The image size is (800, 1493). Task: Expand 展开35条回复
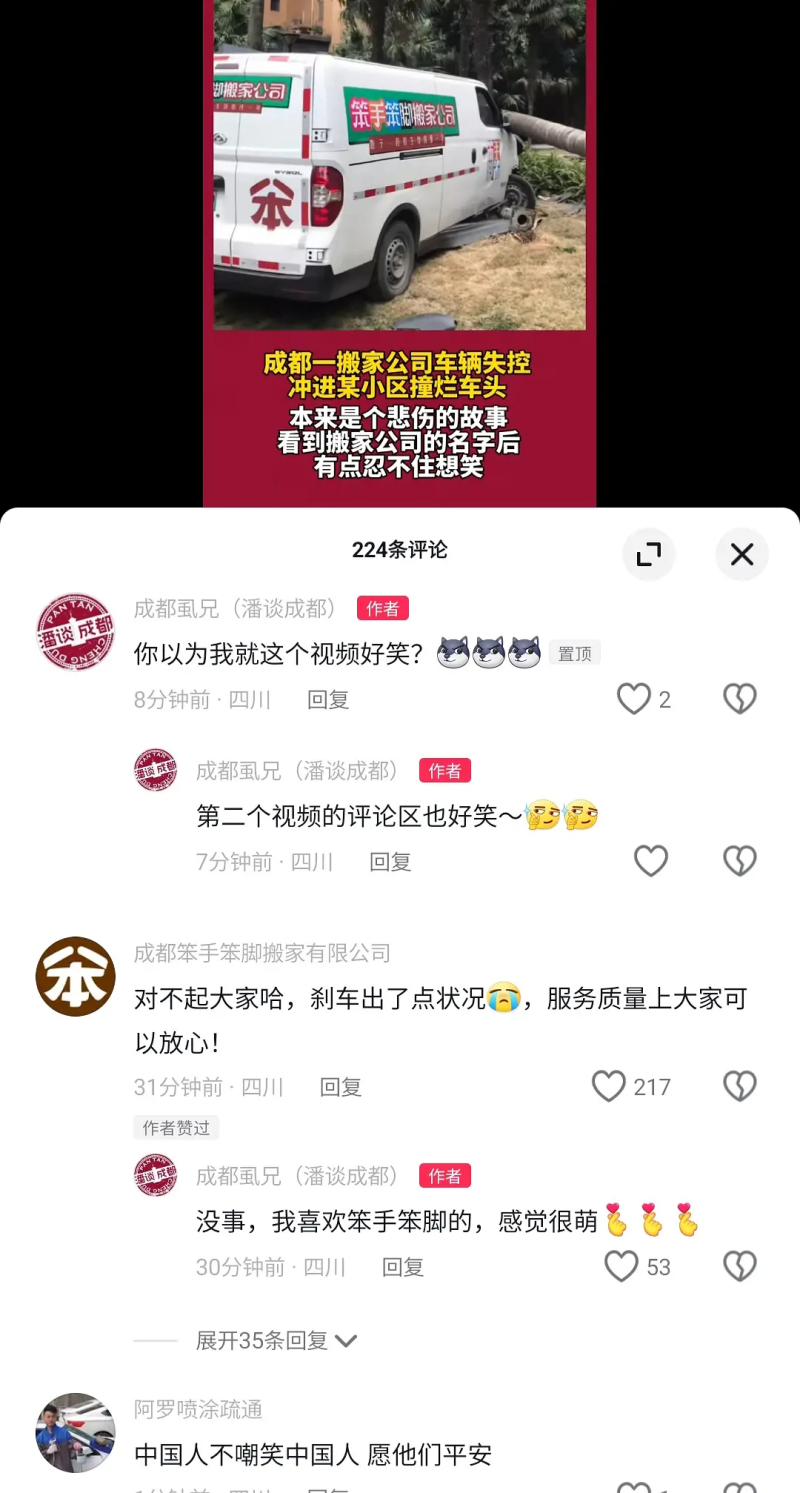[x=275, y=1340]
